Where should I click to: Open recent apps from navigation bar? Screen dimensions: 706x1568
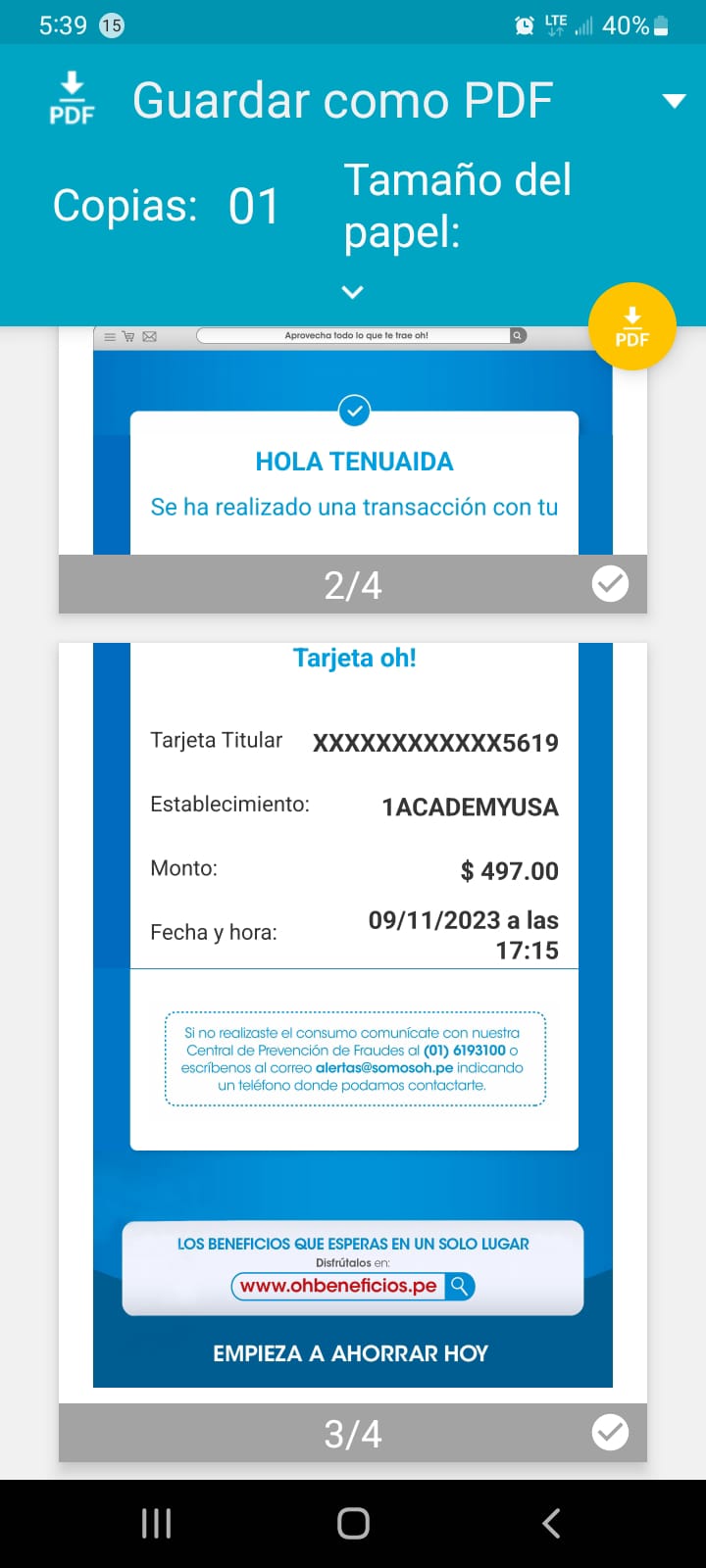coord(157,1523)
